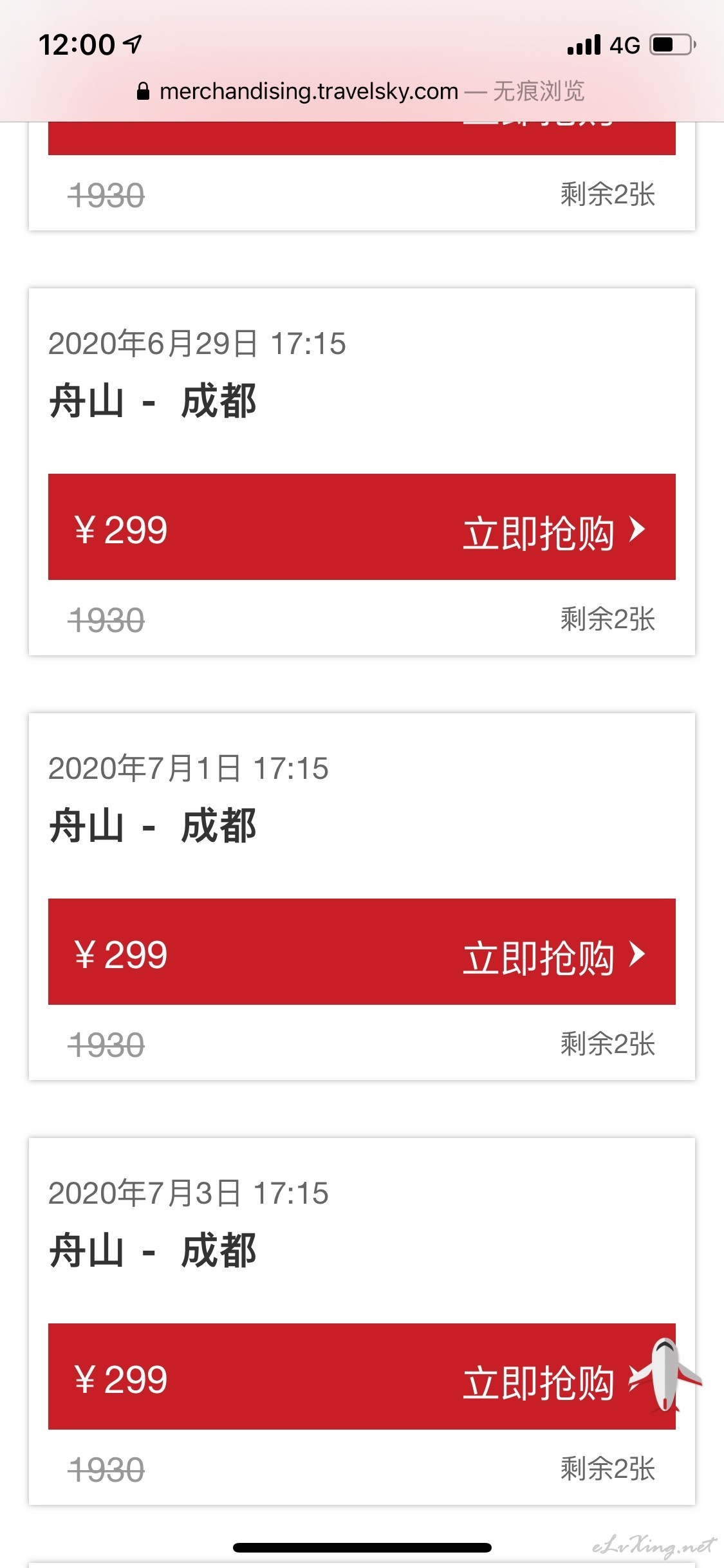Tap 立即抢购 for the June 29 flight
The width and height of the screenshot is (724, 1568).
click(x=362, y=527)
